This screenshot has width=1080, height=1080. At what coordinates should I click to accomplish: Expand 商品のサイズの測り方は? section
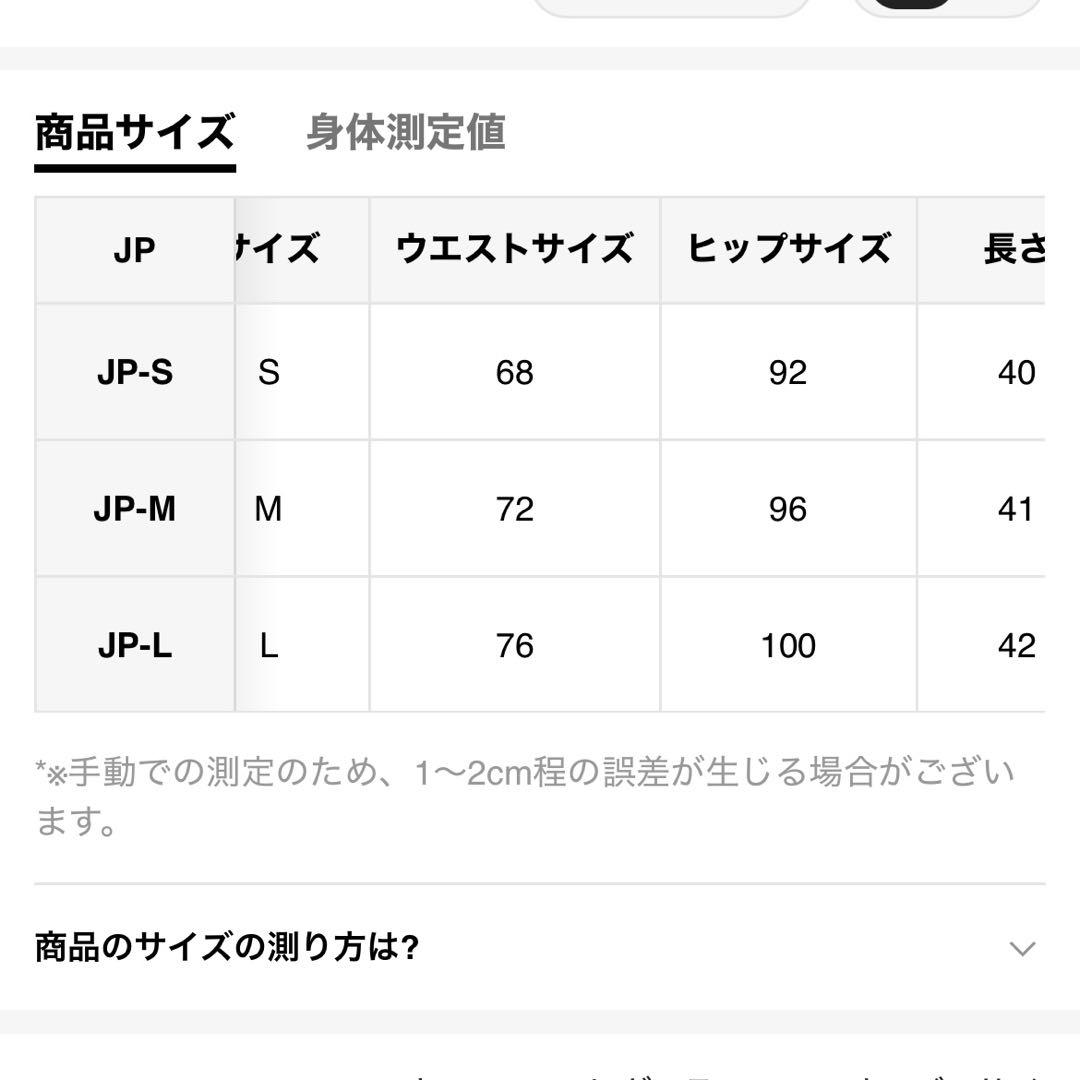point(540,948)
